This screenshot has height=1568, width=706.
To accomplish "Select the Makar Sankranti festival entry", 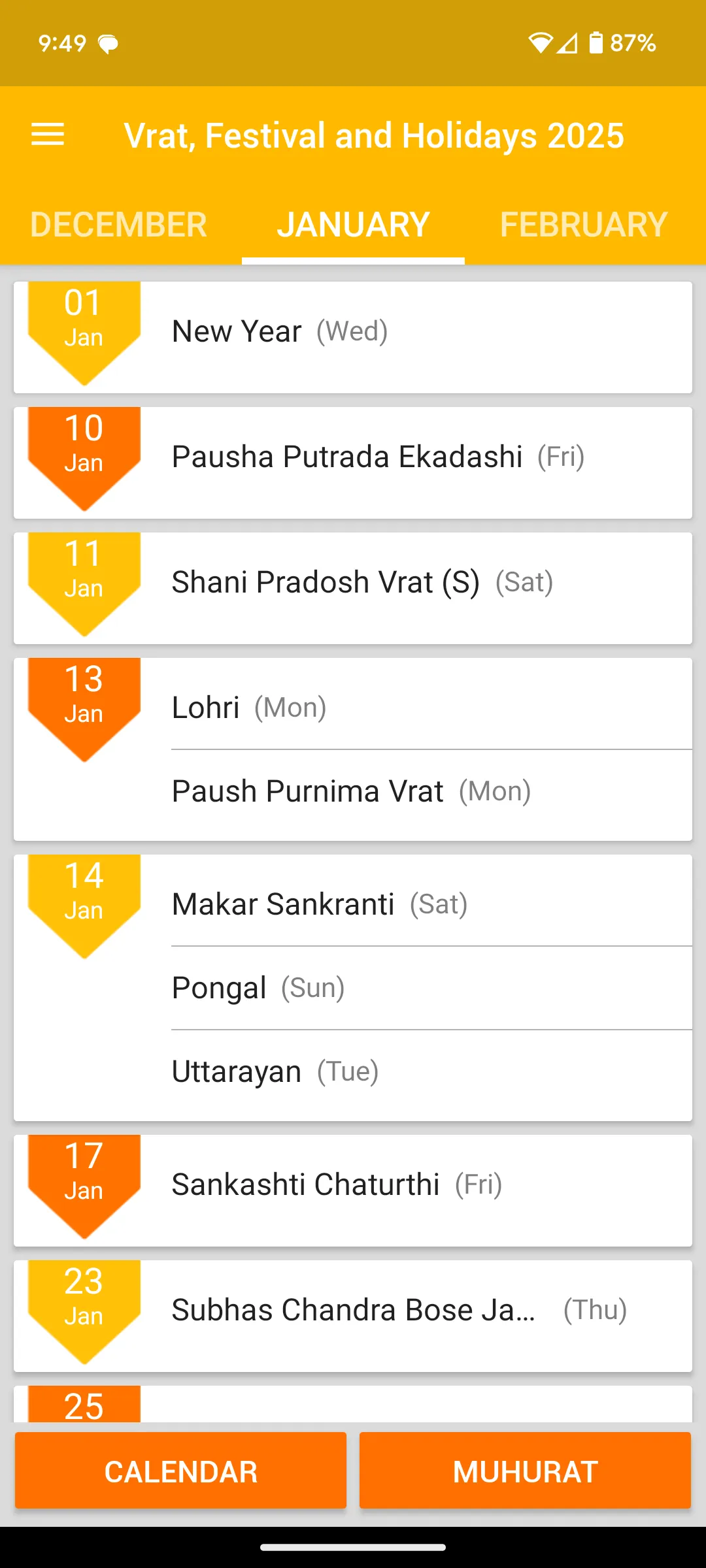I will click(319, 904).
